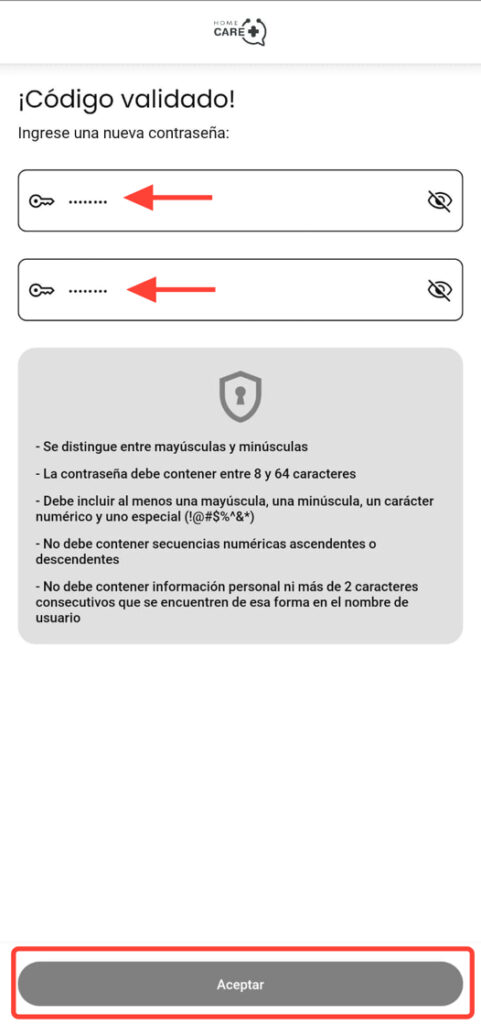Image resolution: width=481 pixels, height=1024 pixels.
Task: Tap the Aceptar button
Action: (x=240, y=984)
